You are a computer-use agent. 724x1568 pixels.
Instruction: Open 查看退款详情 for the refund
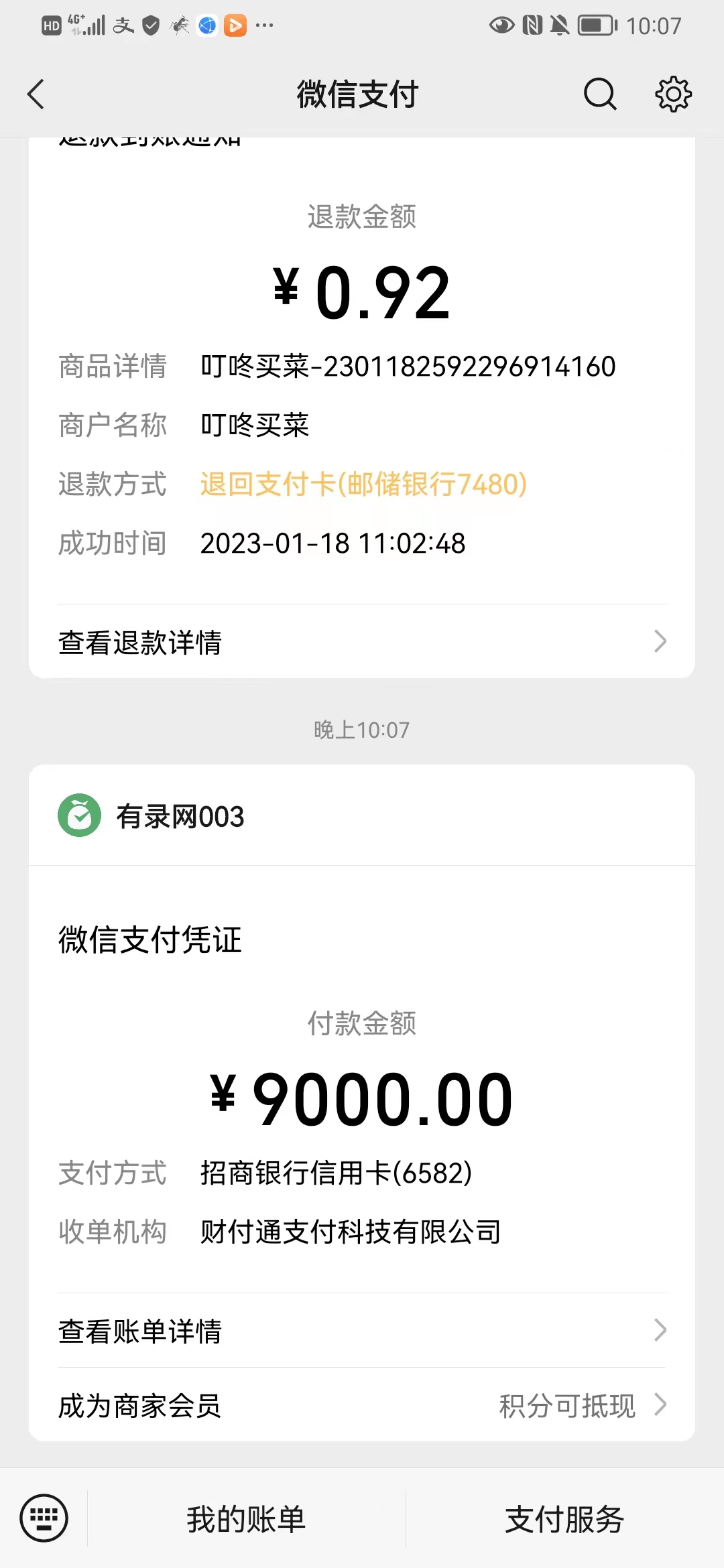(x=362, y=642)
